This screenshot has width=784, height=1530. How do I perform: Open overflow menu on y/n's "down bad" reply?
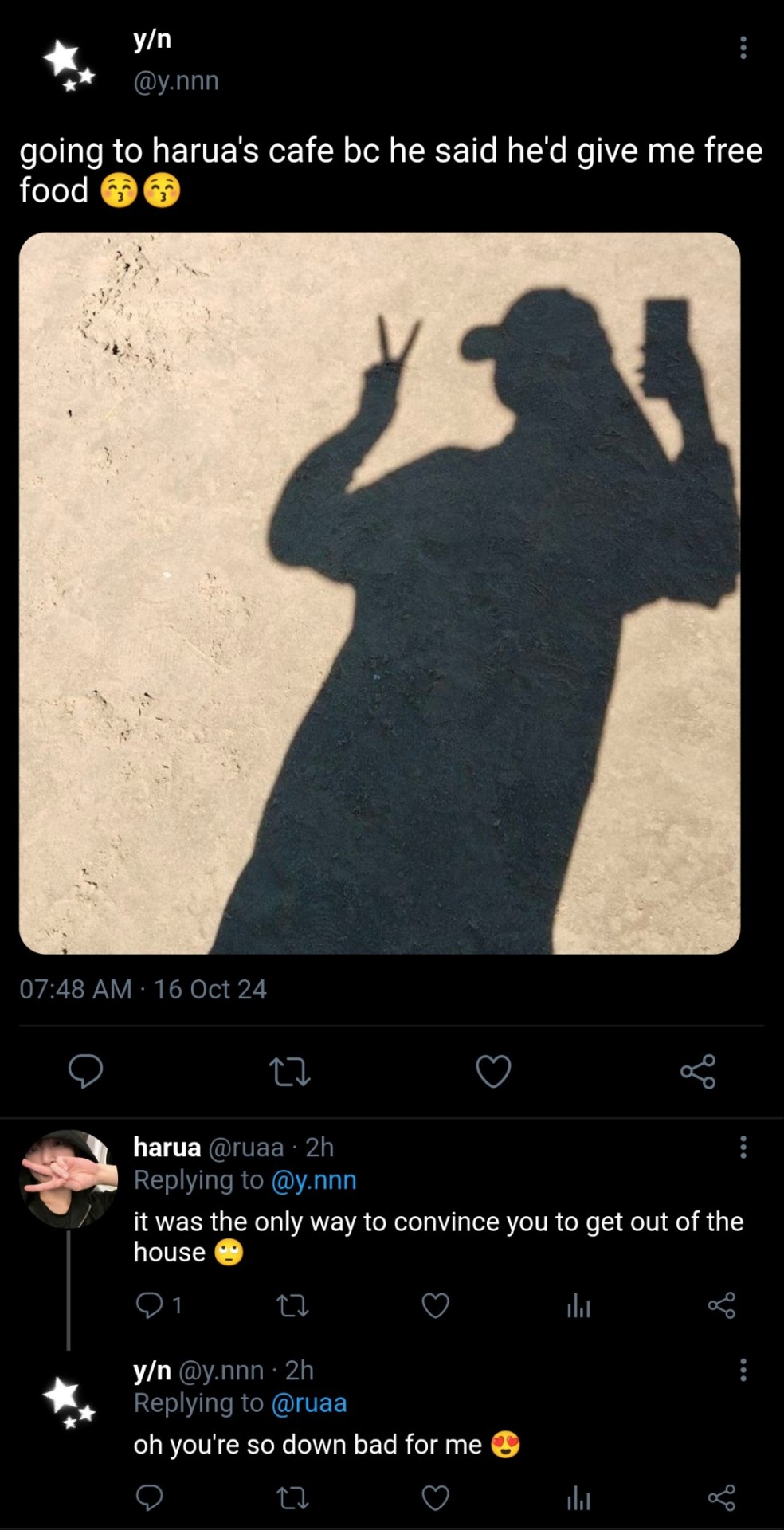point(743,1371)
